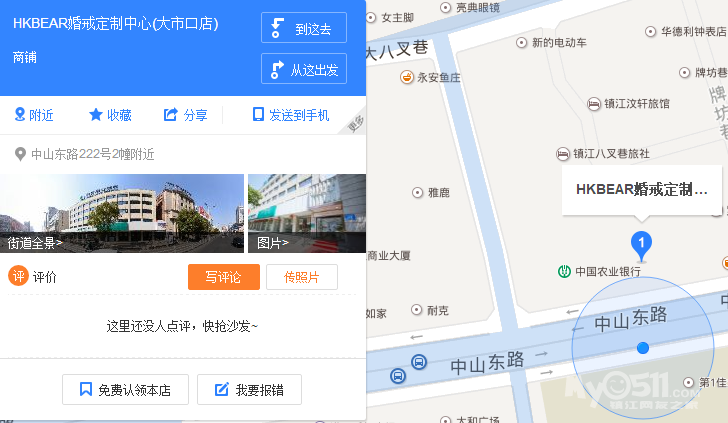Open the 图片 photo gallery
728x423 pixels.
[306, 213]
